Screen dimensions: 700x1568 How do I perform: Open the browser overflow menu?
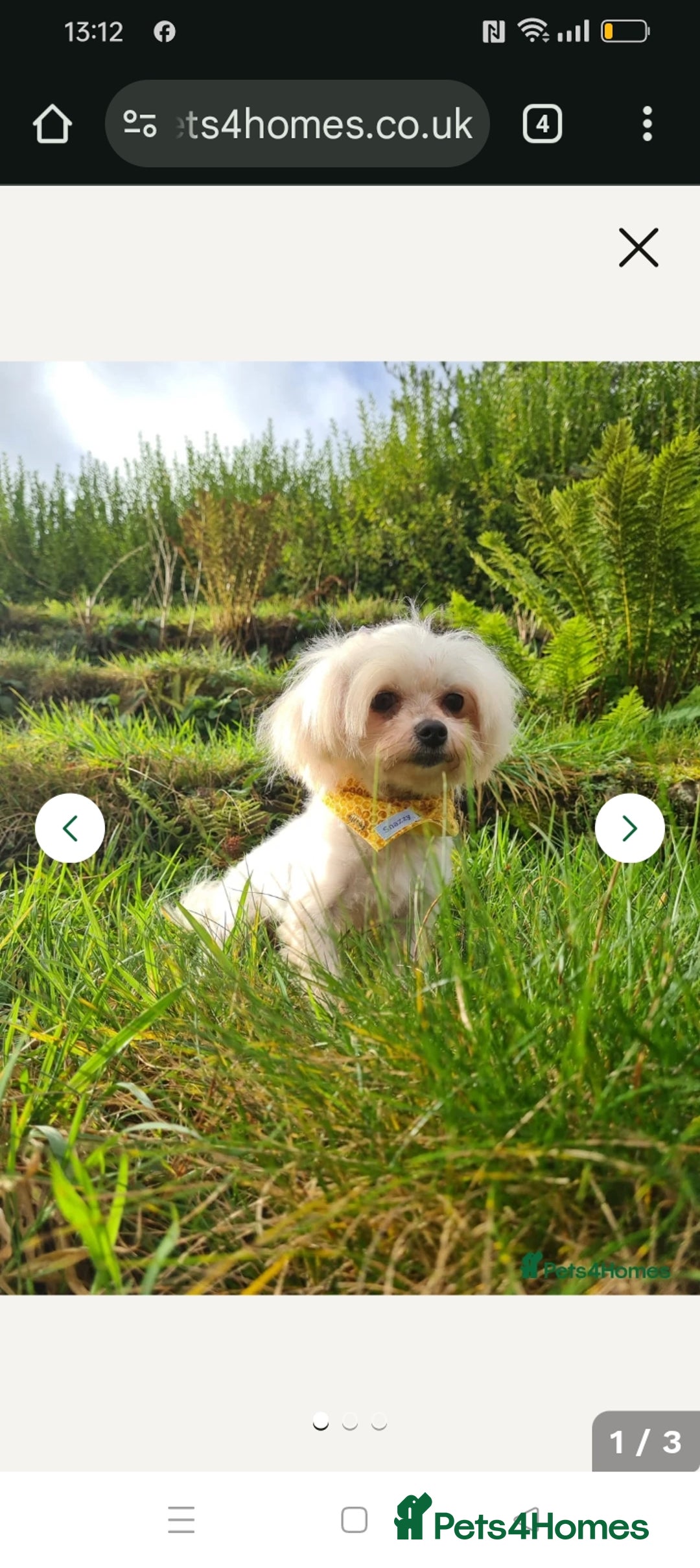tap(646, 124)
